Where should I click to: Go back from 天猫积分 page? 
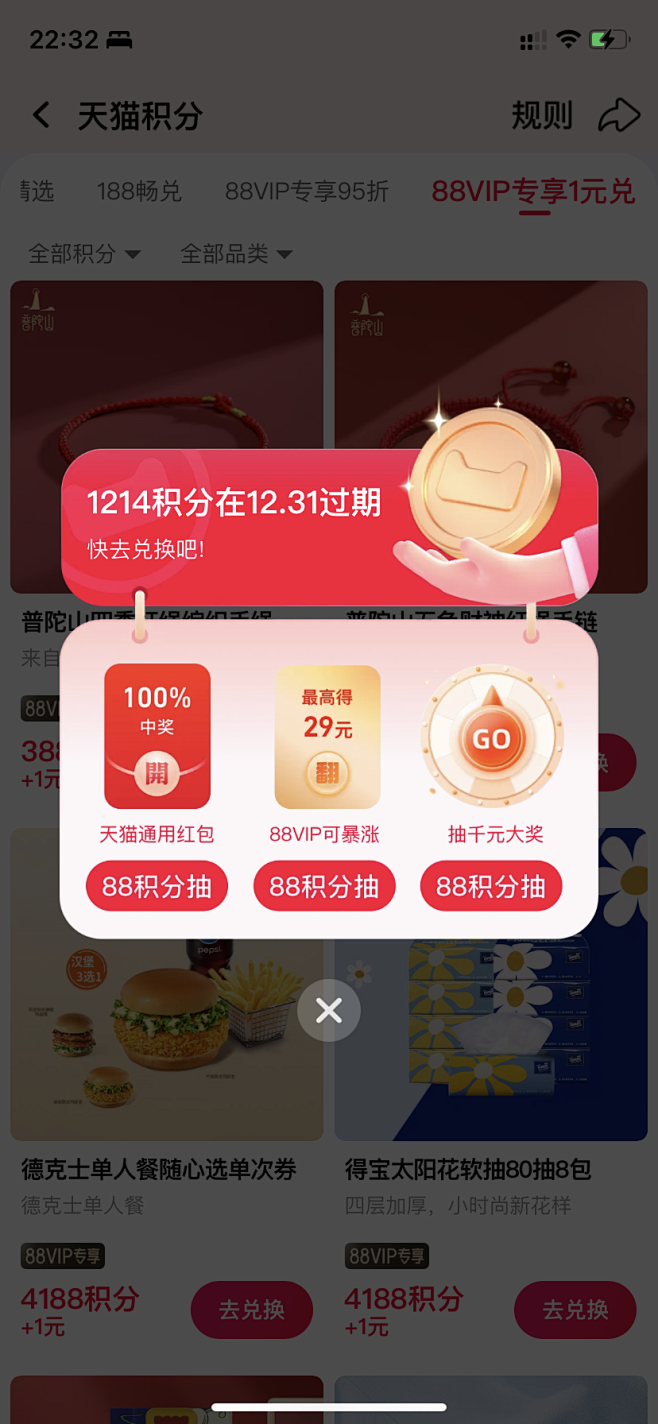tap(41, 116)
